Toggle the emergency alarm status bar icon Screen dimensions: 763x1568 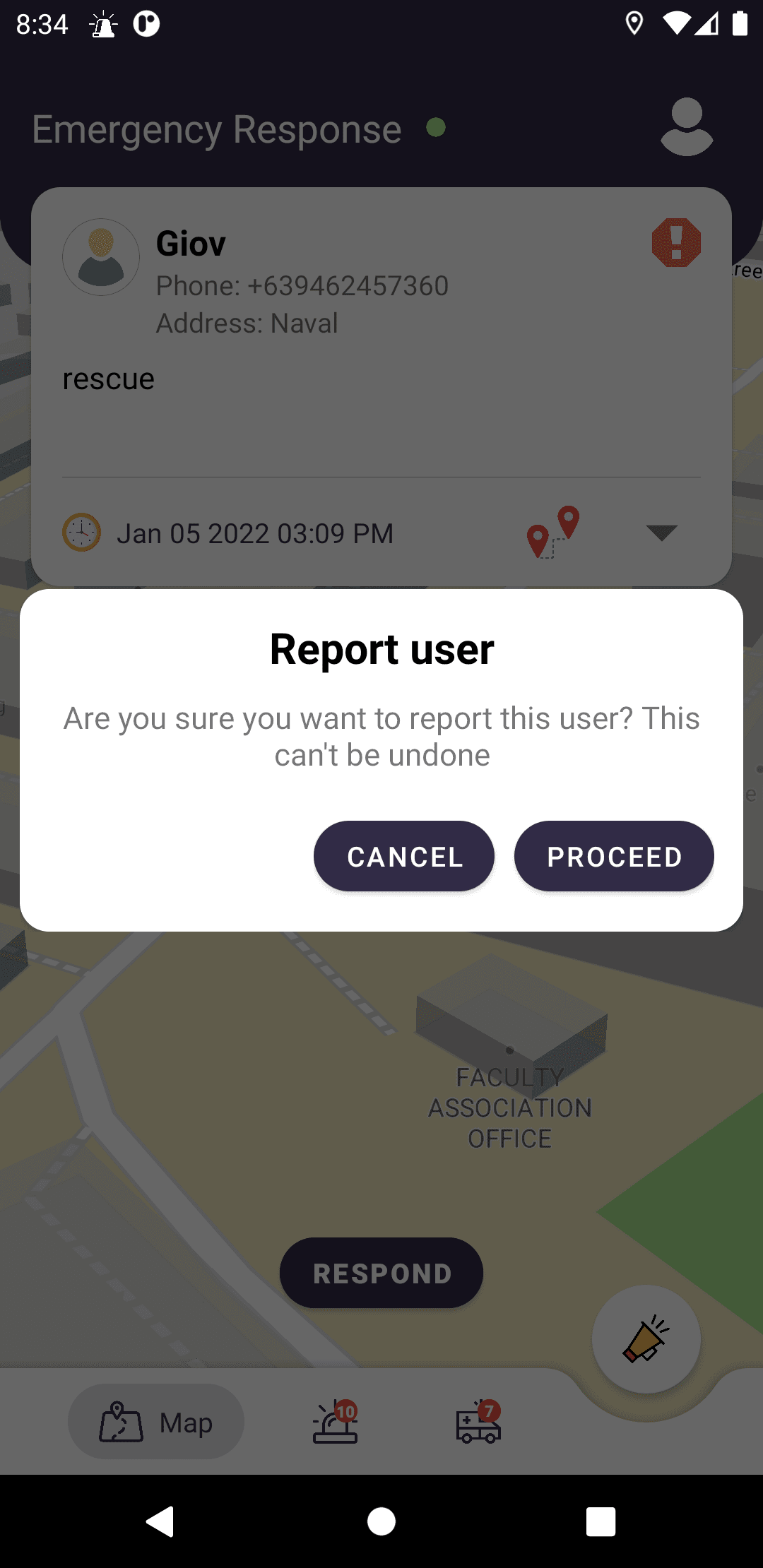point(104,23)
